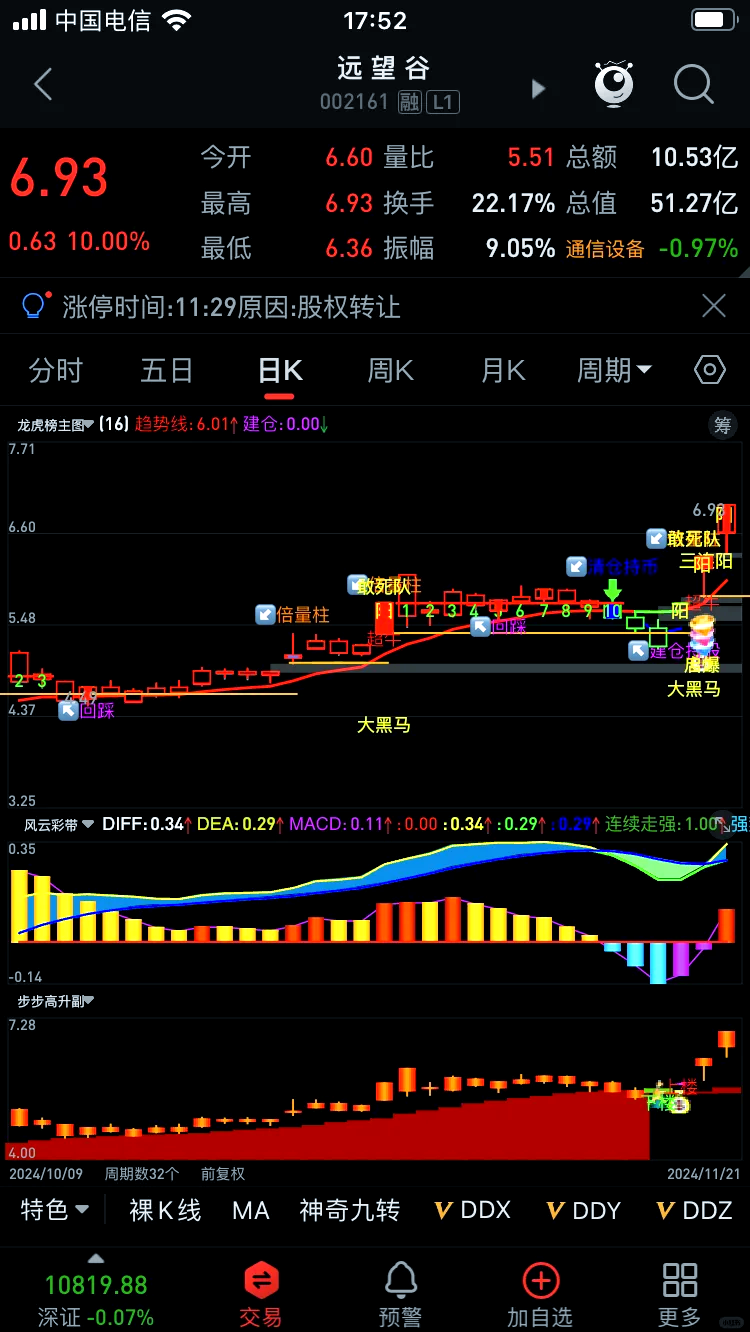
Task: Open the 交易 trade icon in bottom bar
Action: [x=260, y=1288]
